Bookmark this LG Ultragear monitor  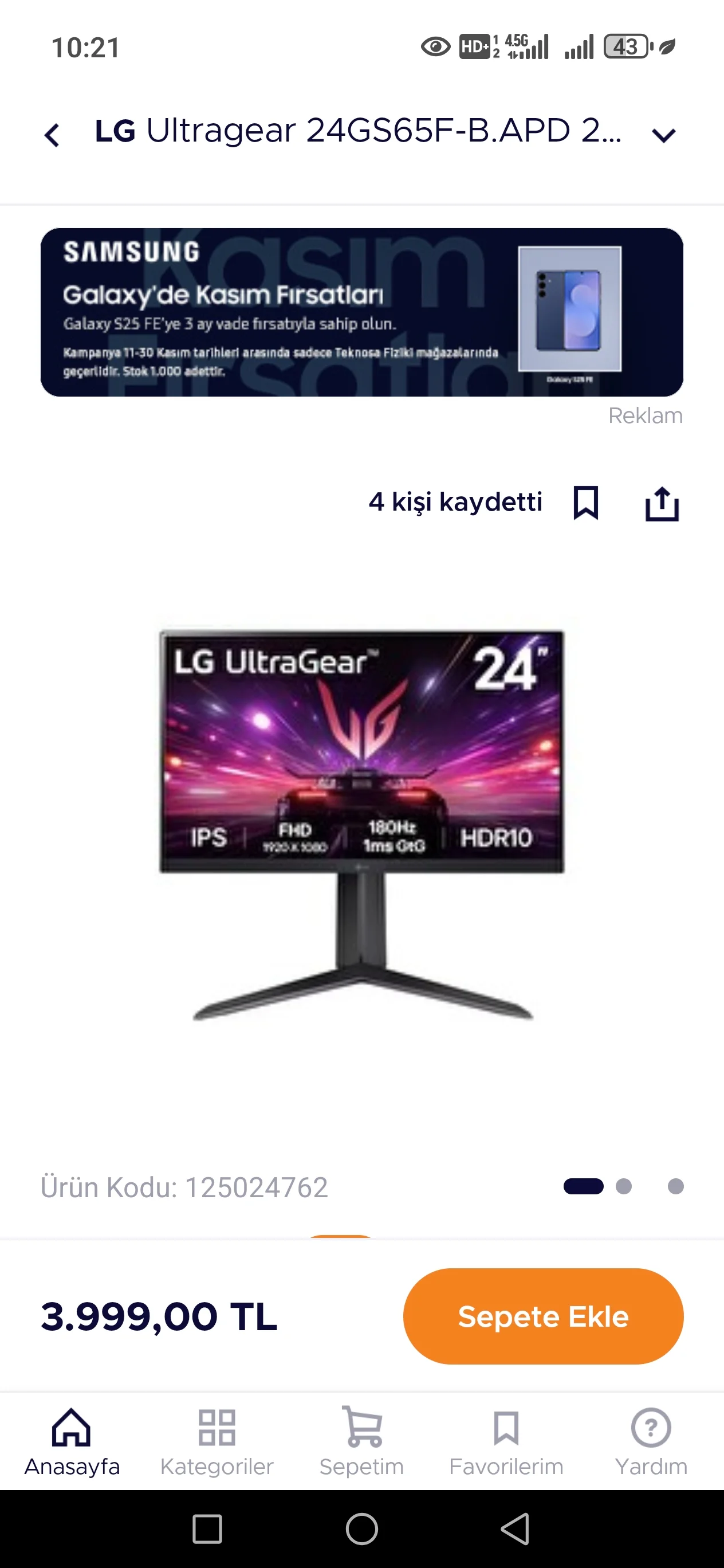[585, 503]
